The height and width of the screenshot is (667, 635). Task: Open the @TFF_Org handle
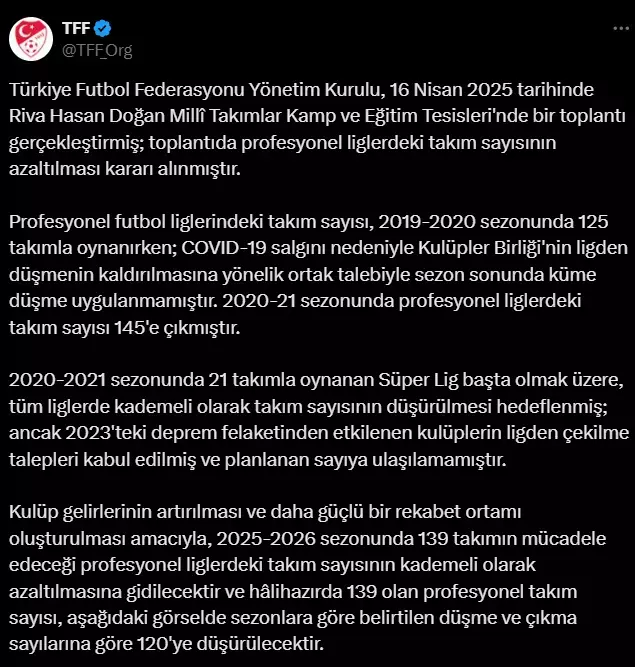[x=98, y=49]
